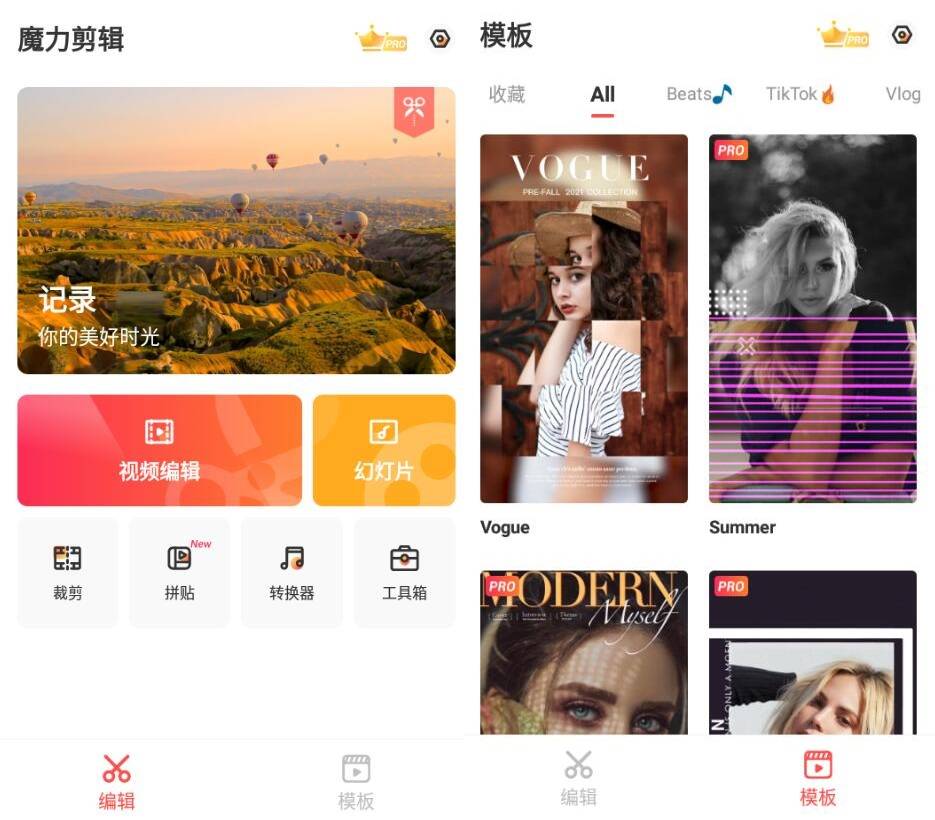Open the 裁剪 trim tool
The image size is (935, 820).
[67, 572]
